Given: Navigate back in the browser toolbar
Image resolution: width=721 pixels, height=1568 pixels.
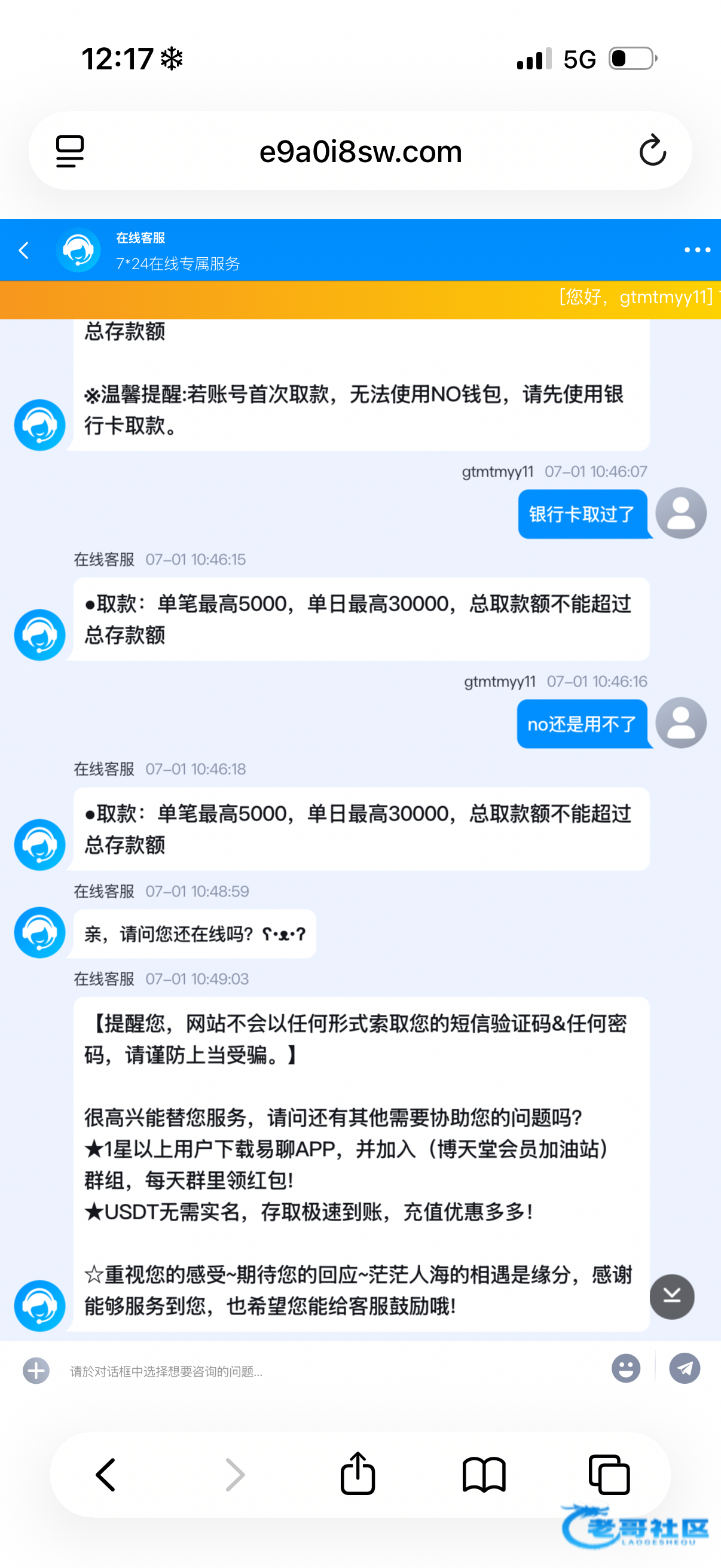Looking at the screenshot, I should 106,1474.
